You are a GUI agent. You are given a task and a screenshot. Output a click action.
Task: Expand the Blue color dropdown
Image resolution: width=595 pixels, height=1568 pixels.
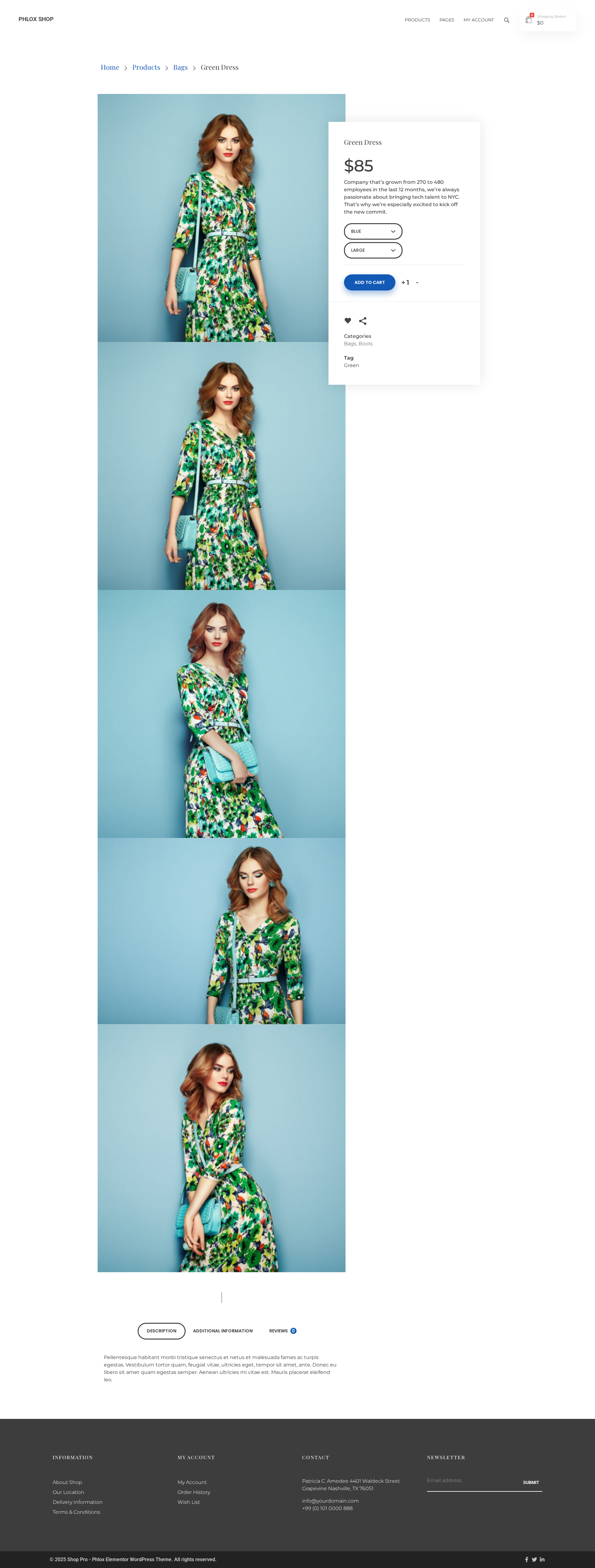tap(372, 231)
